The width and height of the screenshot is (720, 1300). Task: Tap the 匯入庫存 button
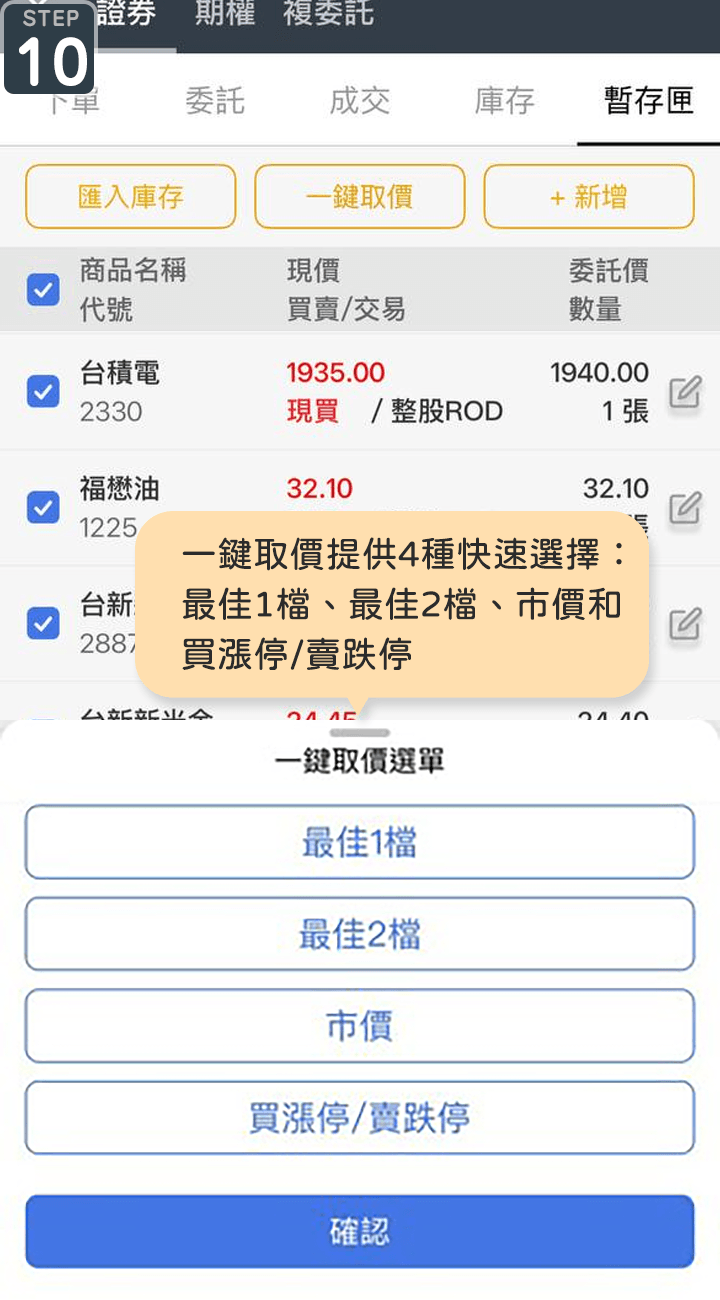[131, 197]
